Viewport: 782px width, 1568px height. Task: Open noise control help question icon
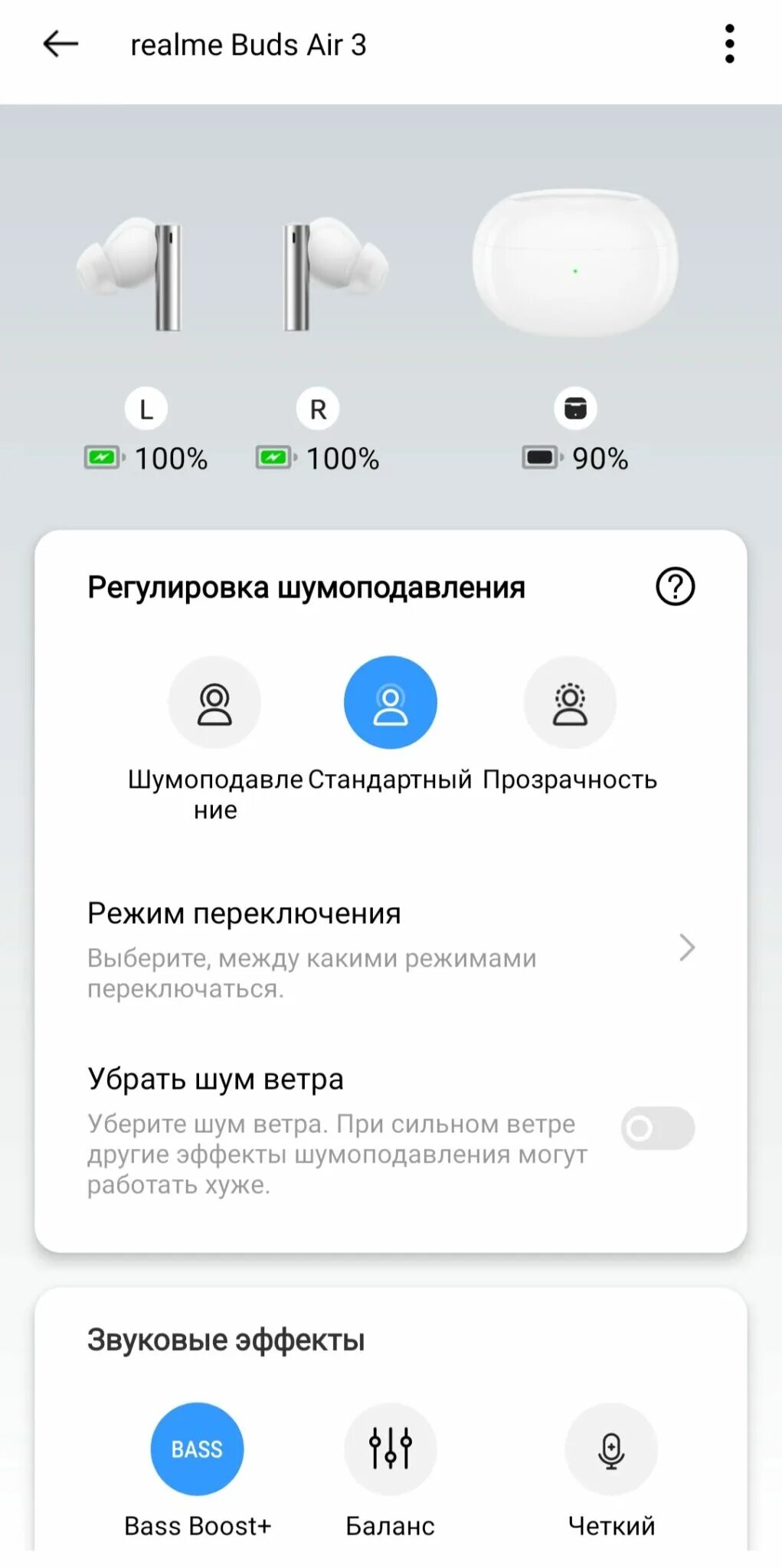click(675, 587)
